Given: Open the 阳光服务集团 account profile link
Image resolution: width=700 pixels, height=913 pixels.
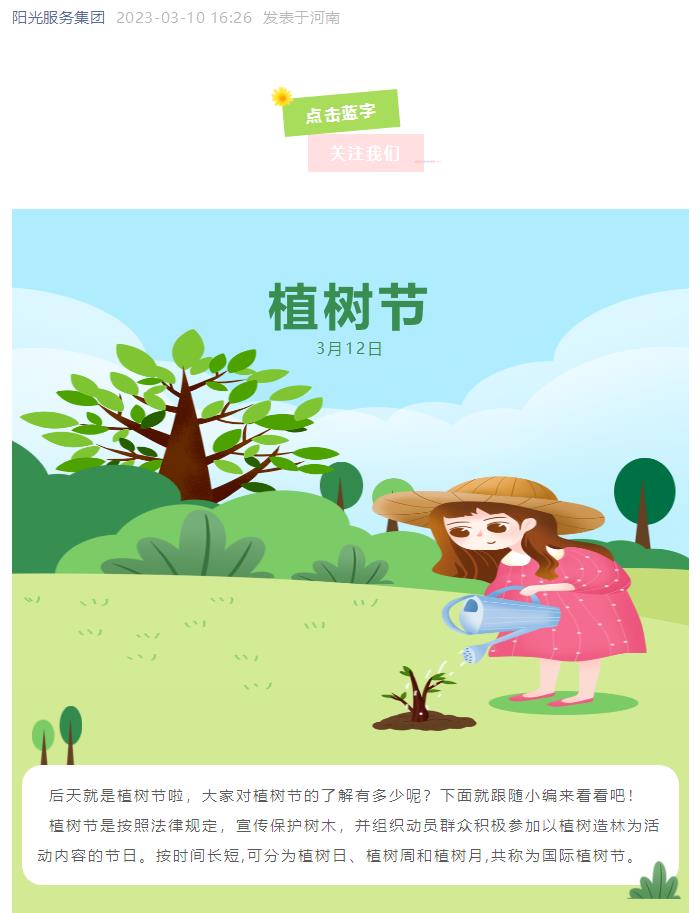Looking at the screenshot, I should [58, 18].
